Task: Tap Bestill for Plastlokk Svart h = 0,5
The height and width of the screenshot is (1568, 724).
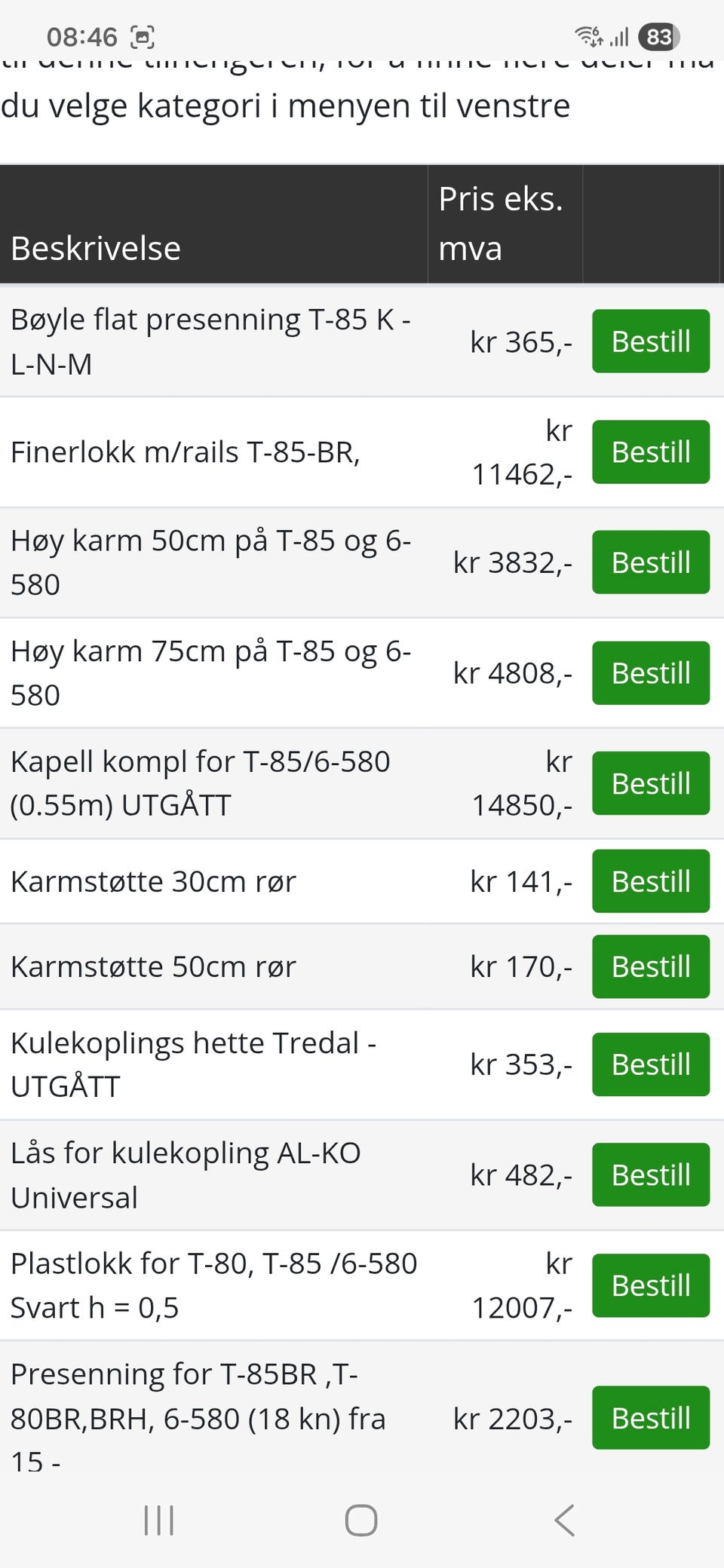Action: coord(650,1285)
